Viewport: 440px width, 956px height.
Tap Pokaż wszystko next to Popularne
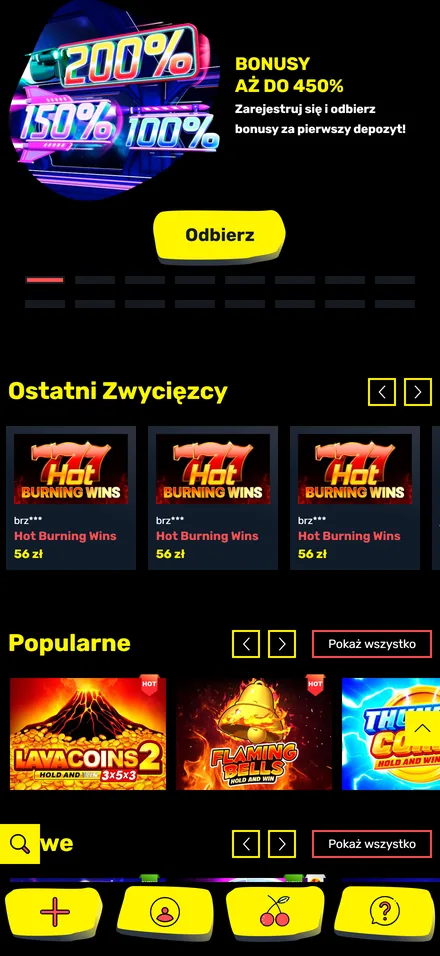(372, 644)
